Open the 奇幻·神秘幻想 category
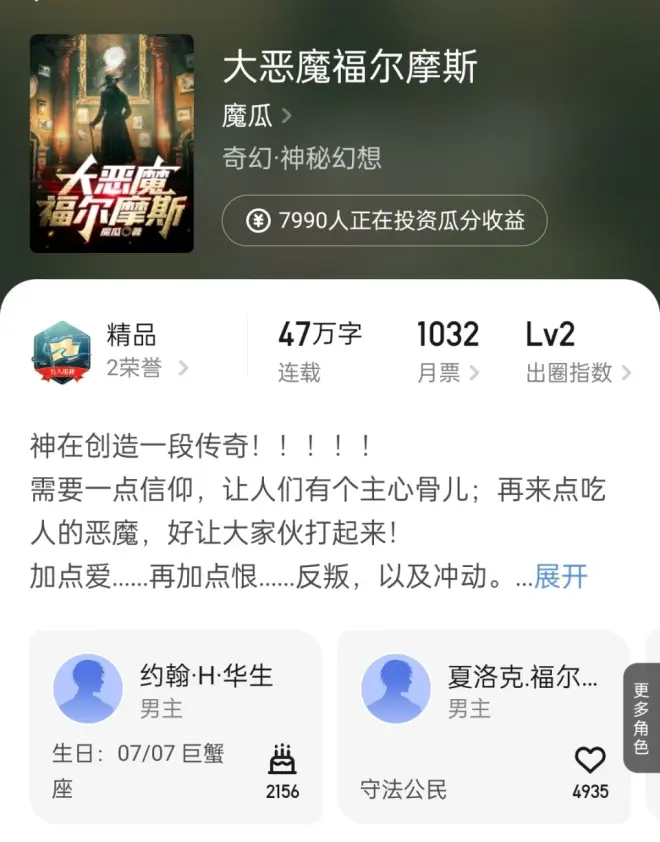This screenshot has width=660, height=842. pos(301,158)
